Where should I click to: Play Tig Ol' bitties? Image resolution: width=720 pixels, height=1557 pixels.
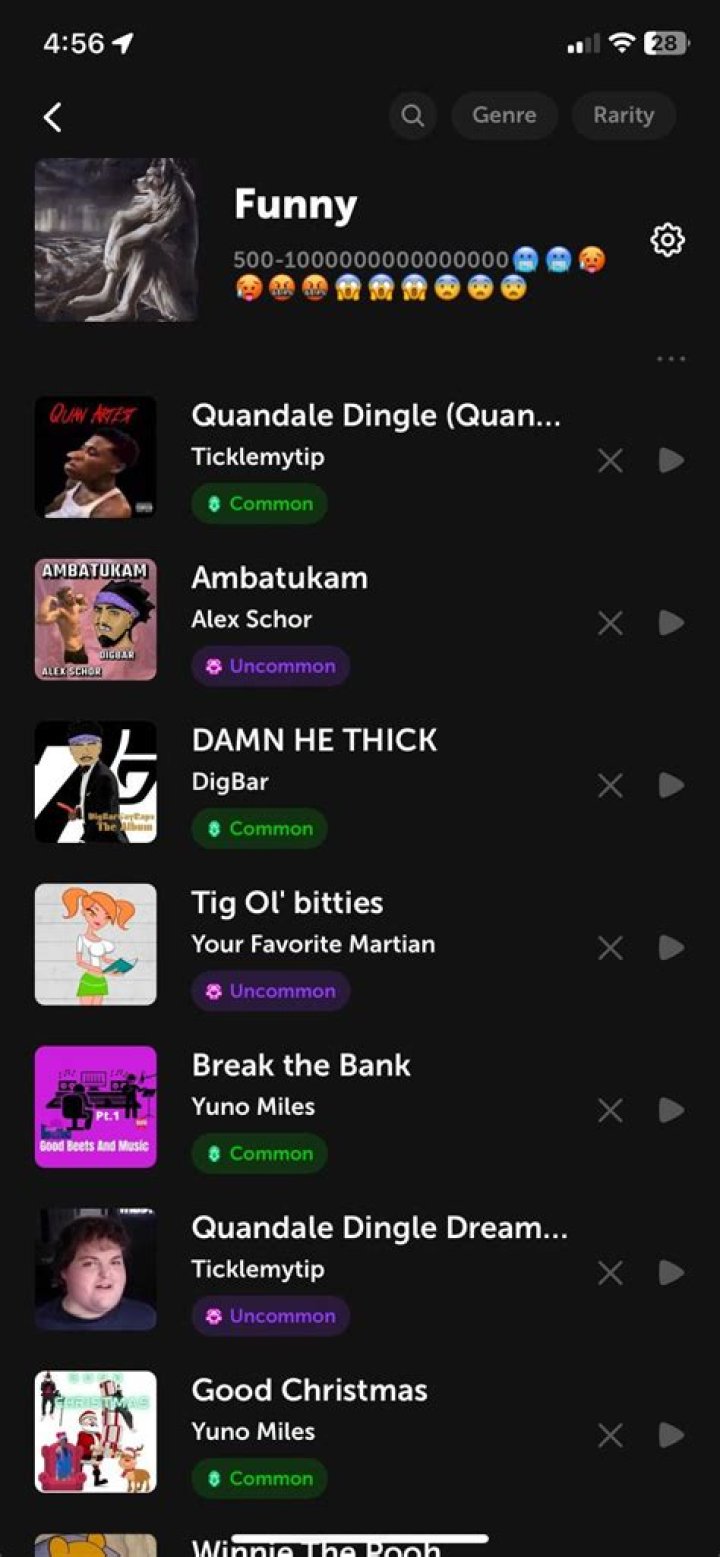[671, 948]
